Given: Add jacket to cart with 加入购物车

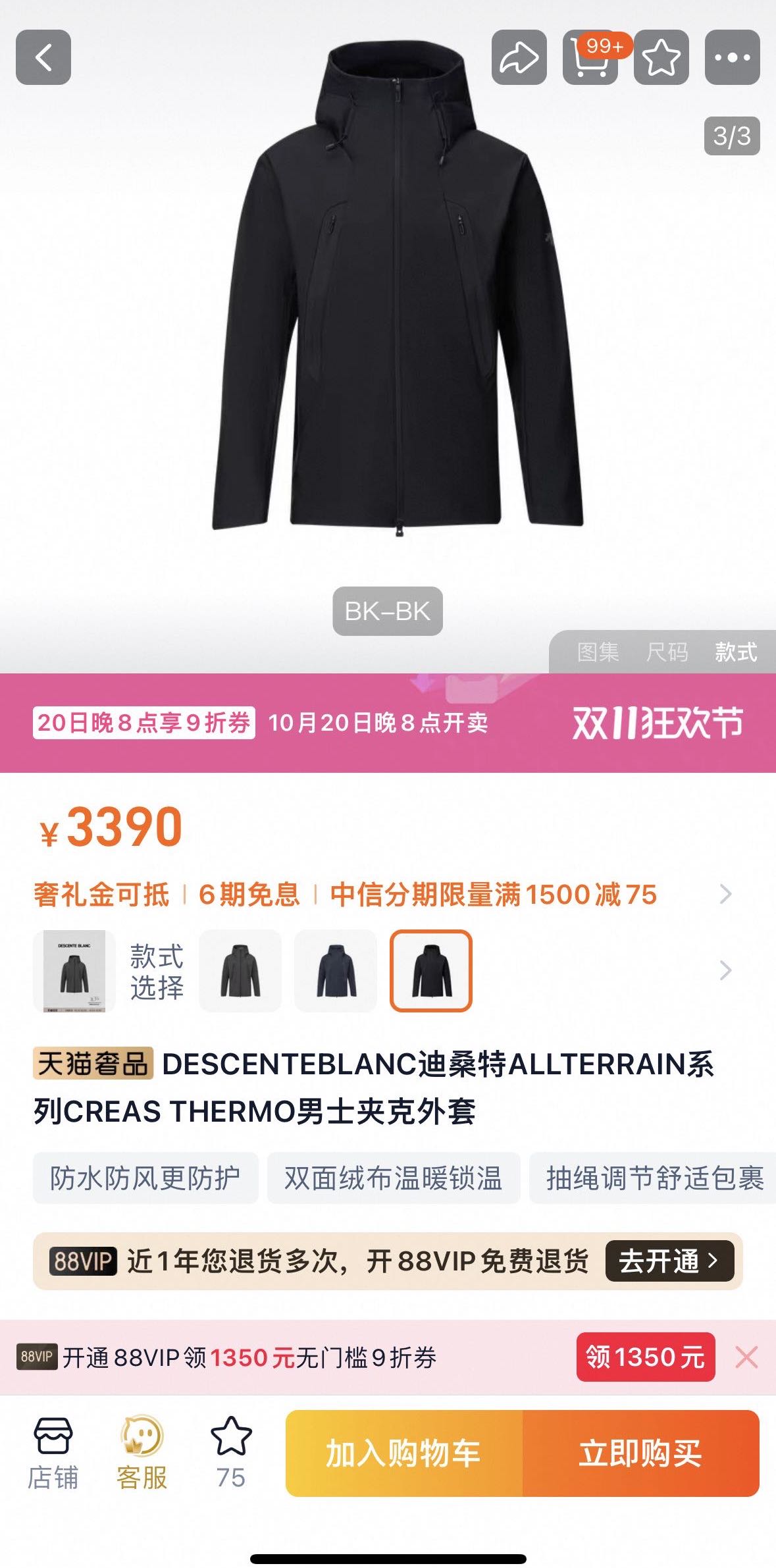Looking at the screenshot, I should (x=403, y=1453).
